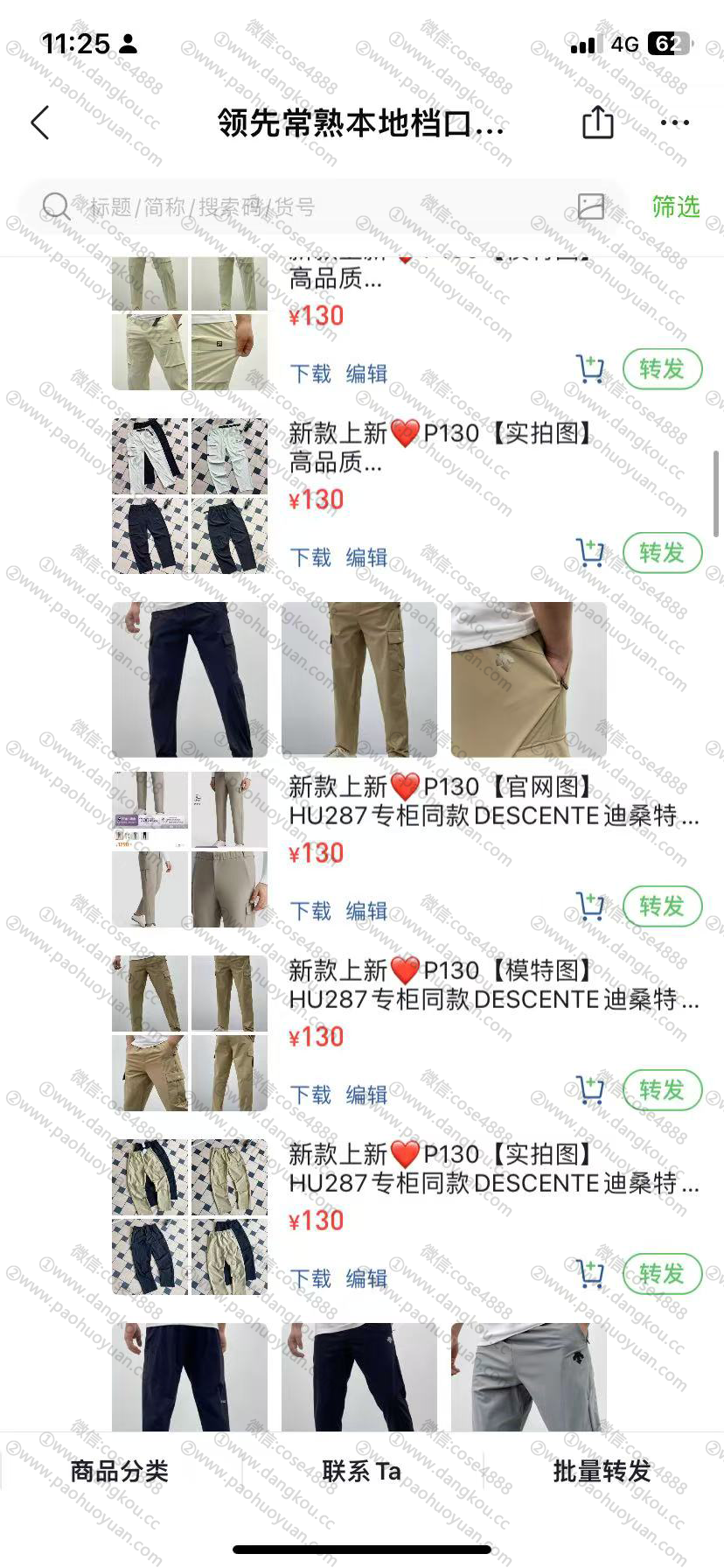Add 实拍图 DESCENTE HU287 item to cart
Image resolution: width=724 pixels, height=1568 pixels.
click(590, 1274)
